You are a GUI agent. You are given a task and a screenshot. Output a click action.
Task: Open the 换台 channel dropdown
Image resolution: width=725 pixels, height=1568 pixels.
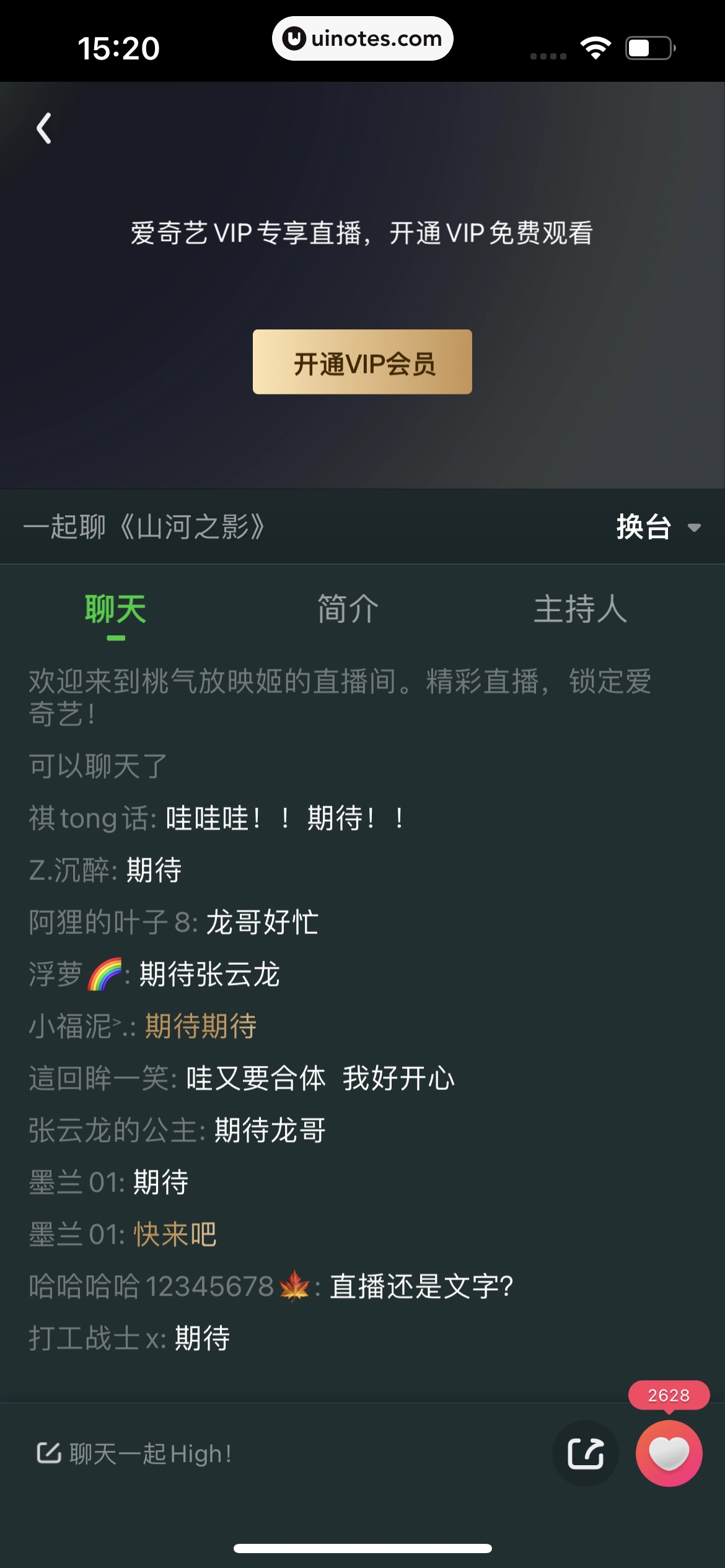(657, 527)
